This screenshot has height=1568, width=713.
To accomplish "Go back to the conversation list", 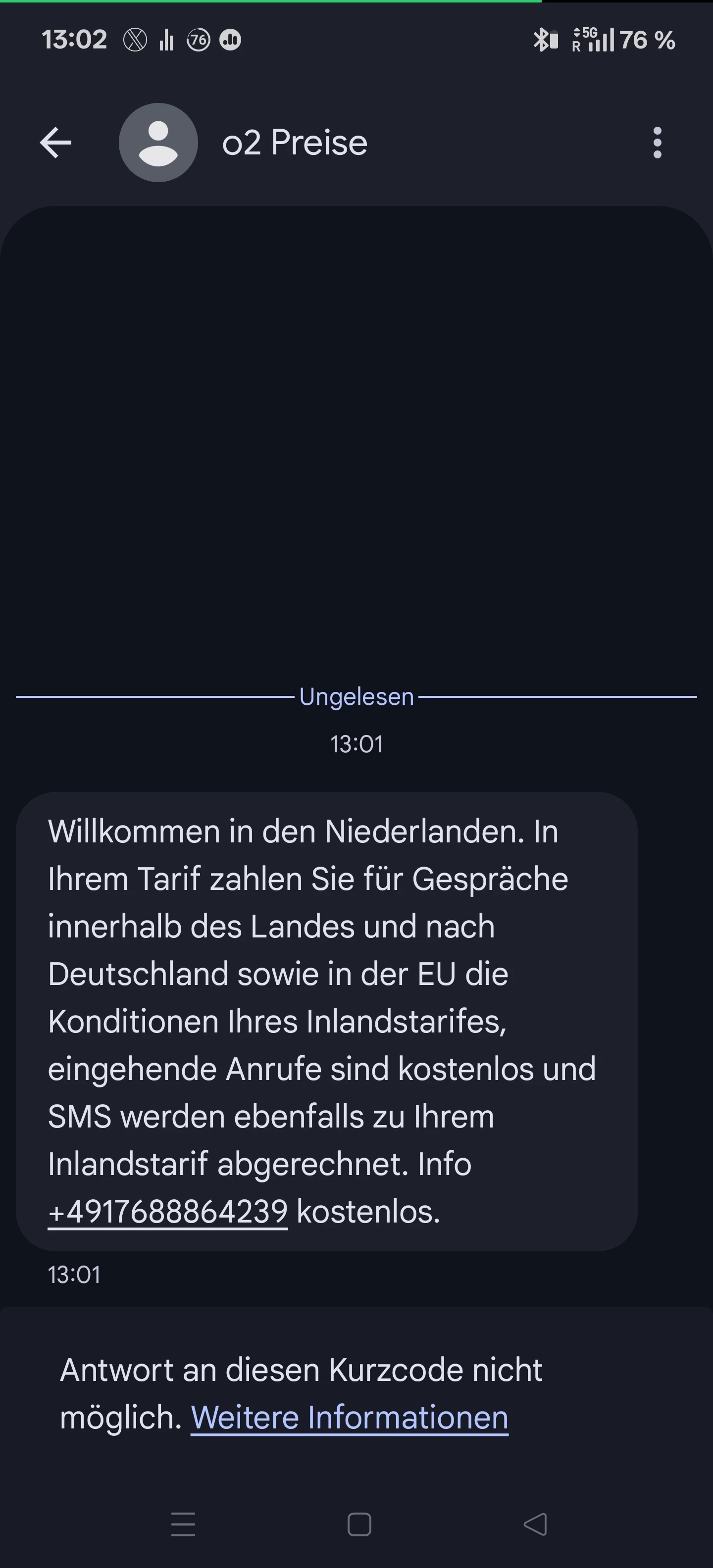I will (55, 143).
